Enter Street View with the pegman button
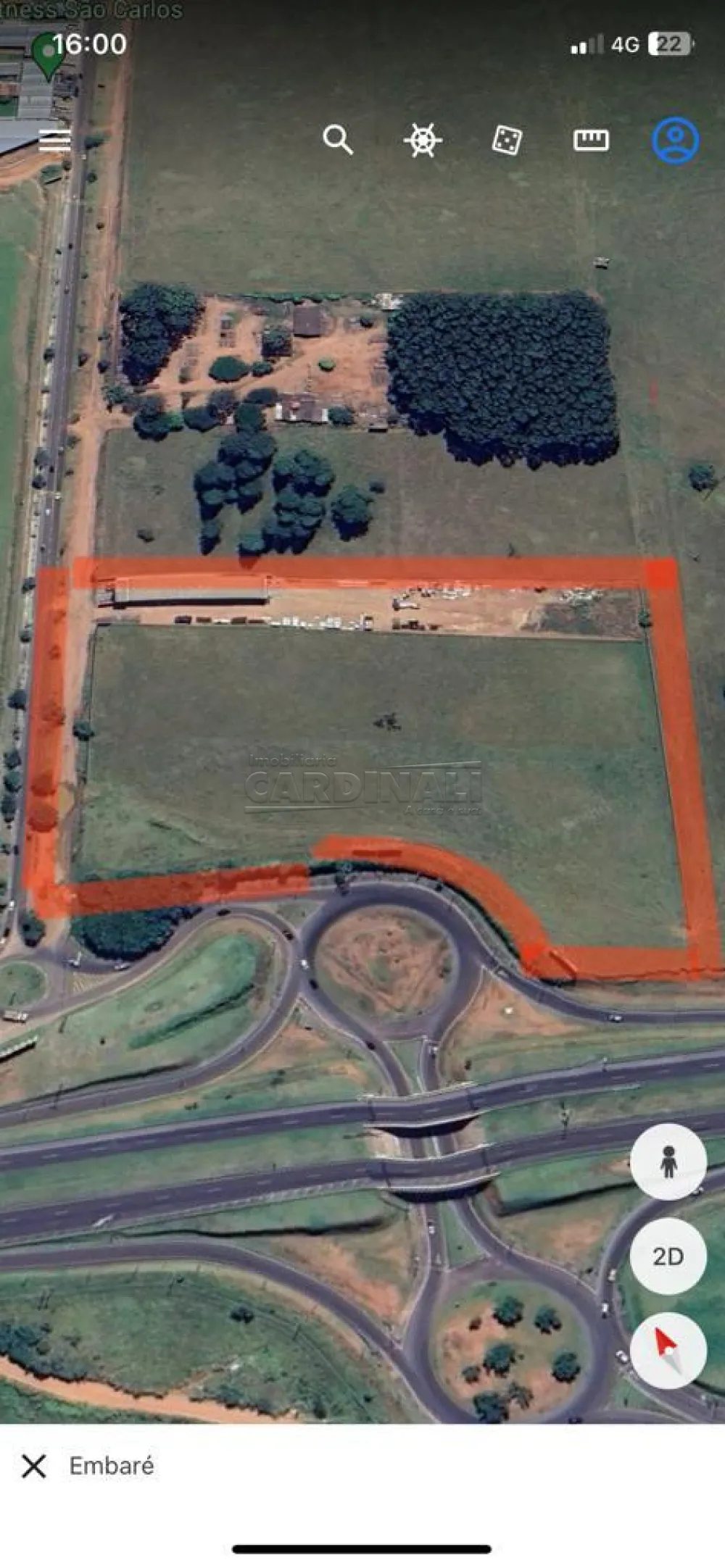 pos(668,1162)
